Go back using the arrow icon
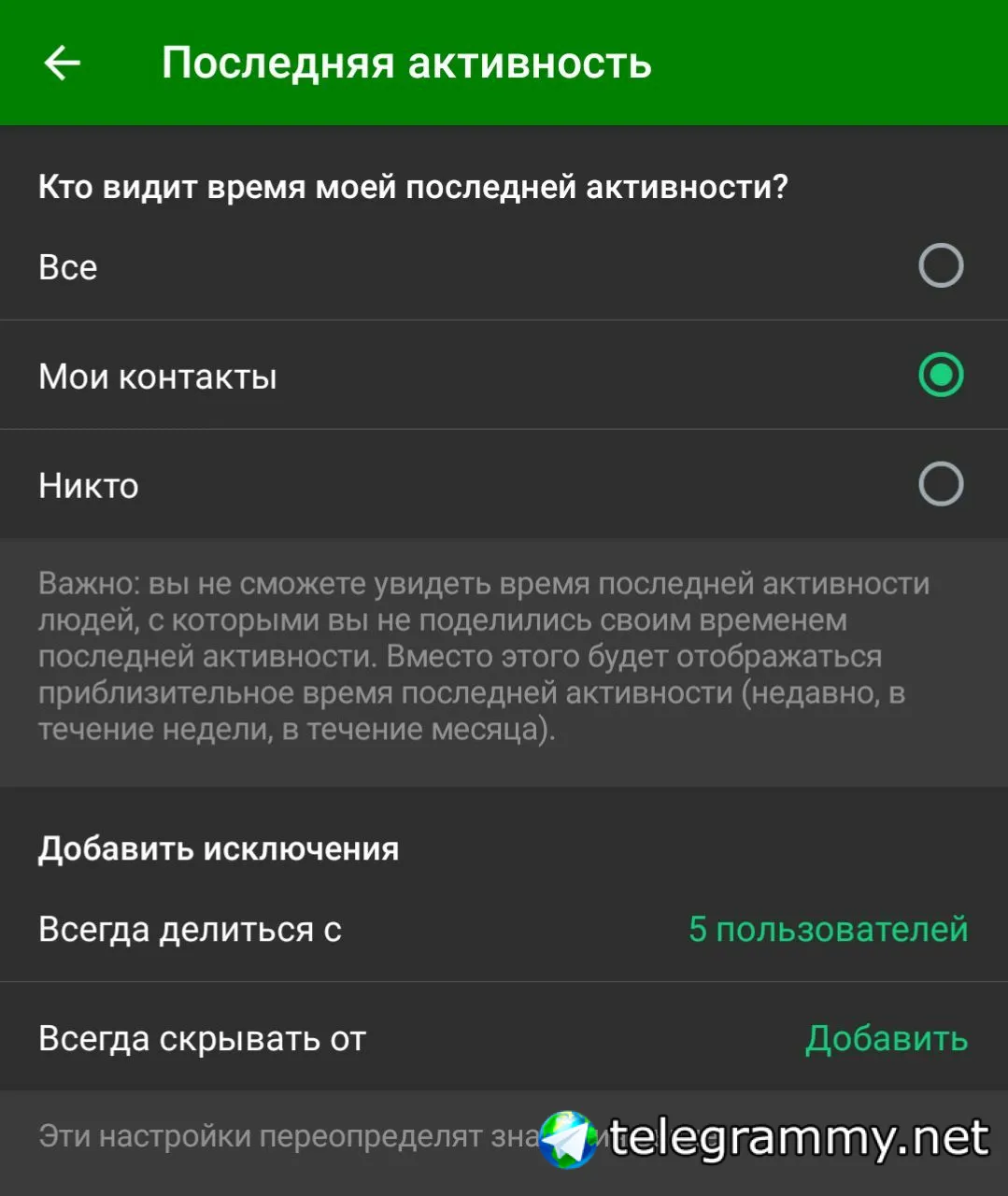The height and width of the screenshot is (1196, 1008). tap(63, 64)
